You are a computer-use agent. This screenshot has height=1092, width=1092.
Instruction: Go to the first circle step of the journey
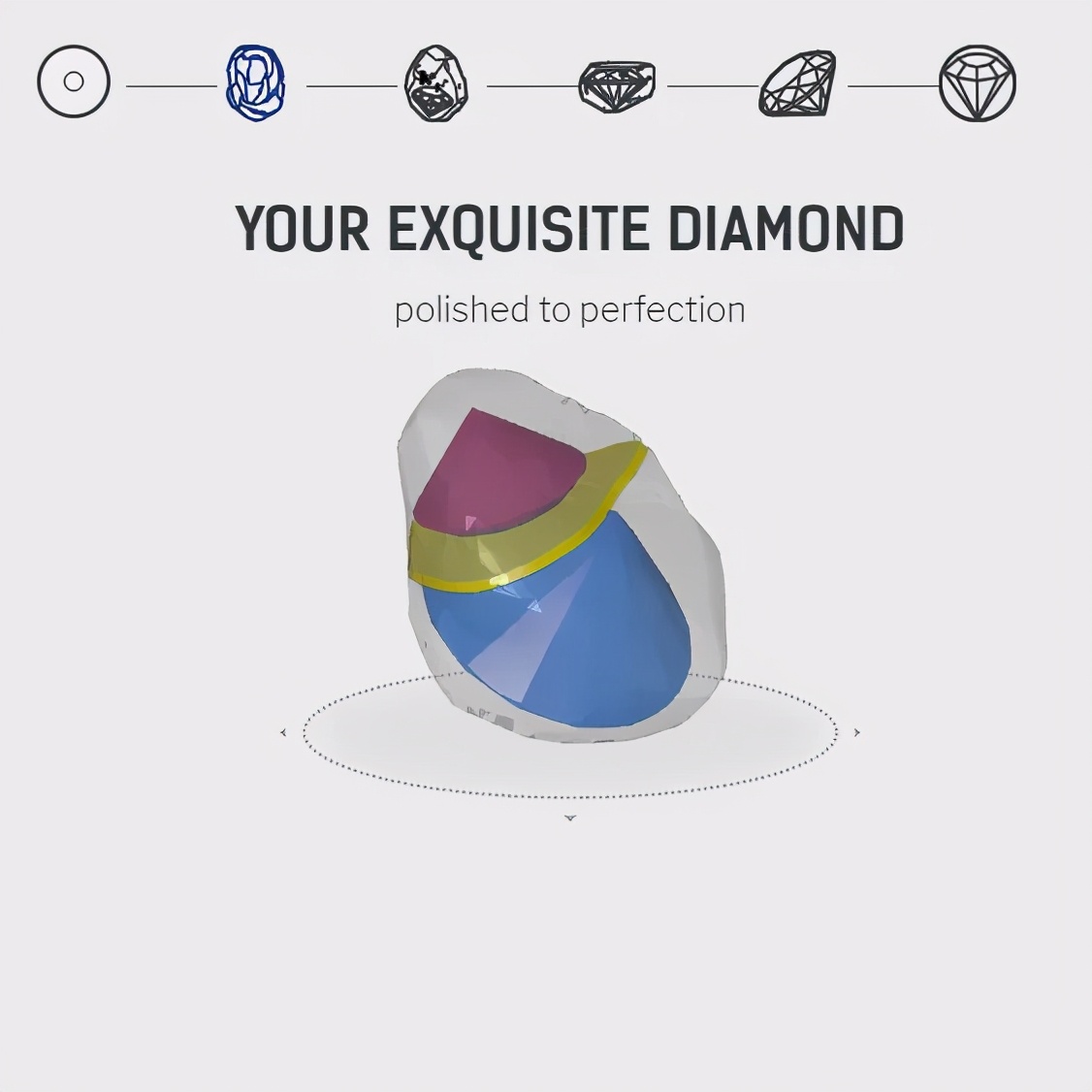point(74,81)
